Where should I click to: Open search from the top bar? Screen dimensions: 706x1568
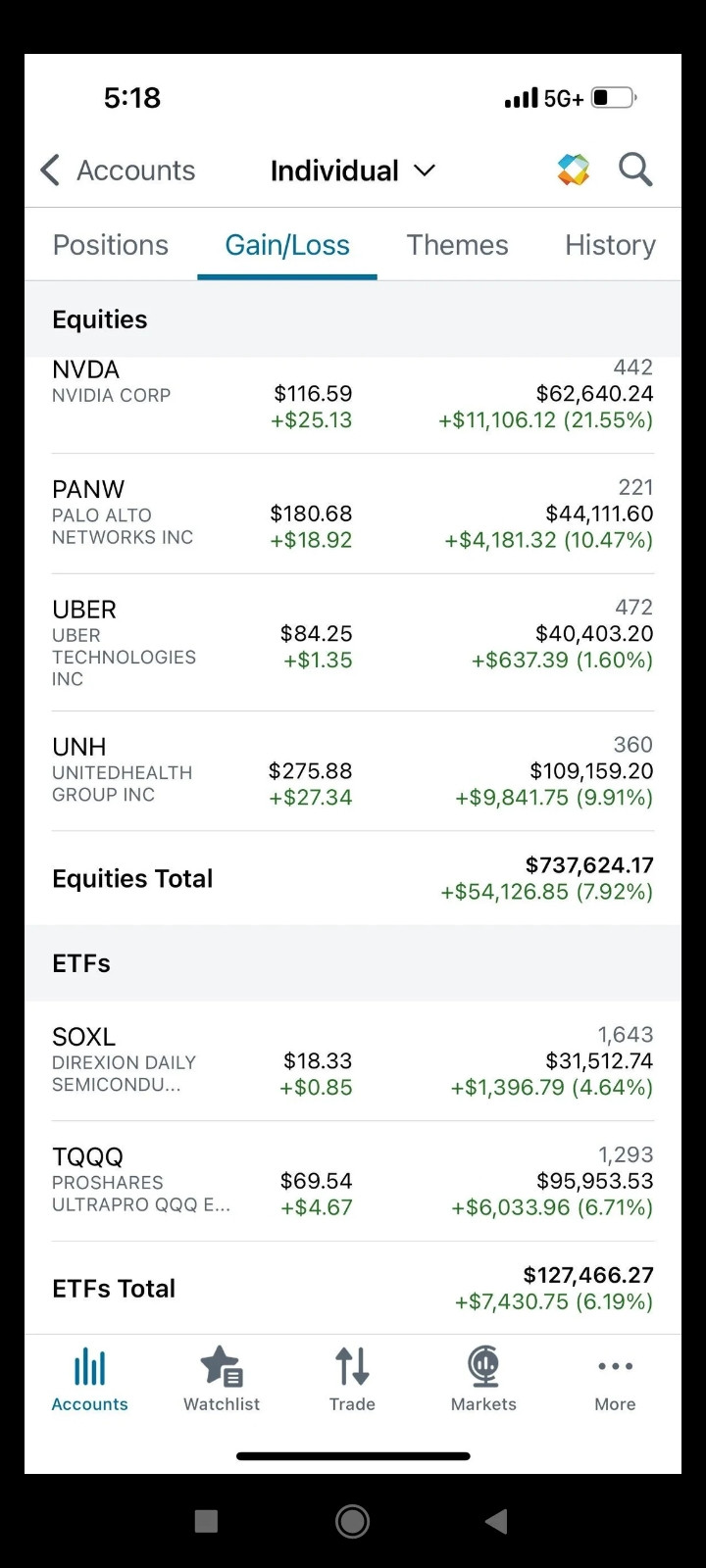(x=634, y=169)
